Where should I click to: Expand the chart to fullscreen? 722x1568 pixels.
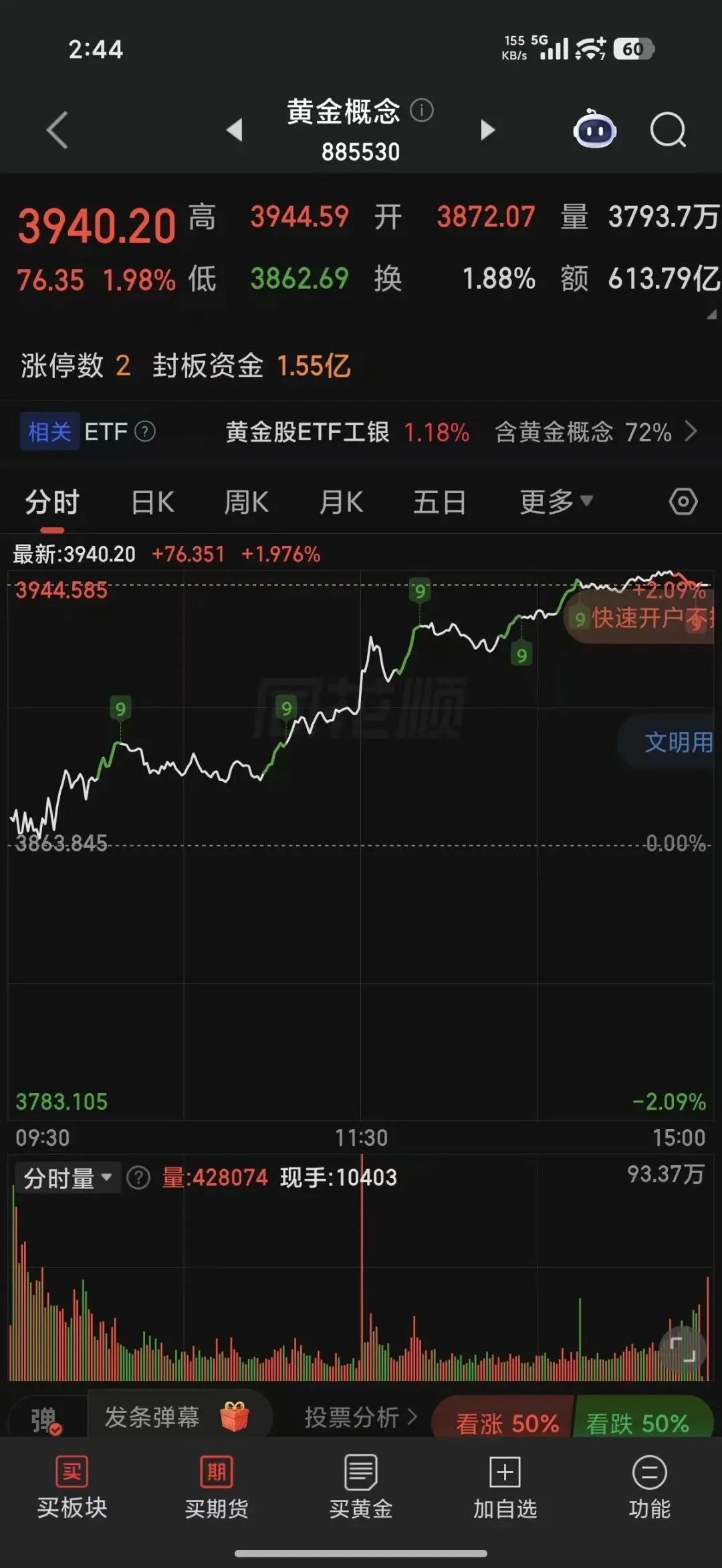tap(683, 1350)
